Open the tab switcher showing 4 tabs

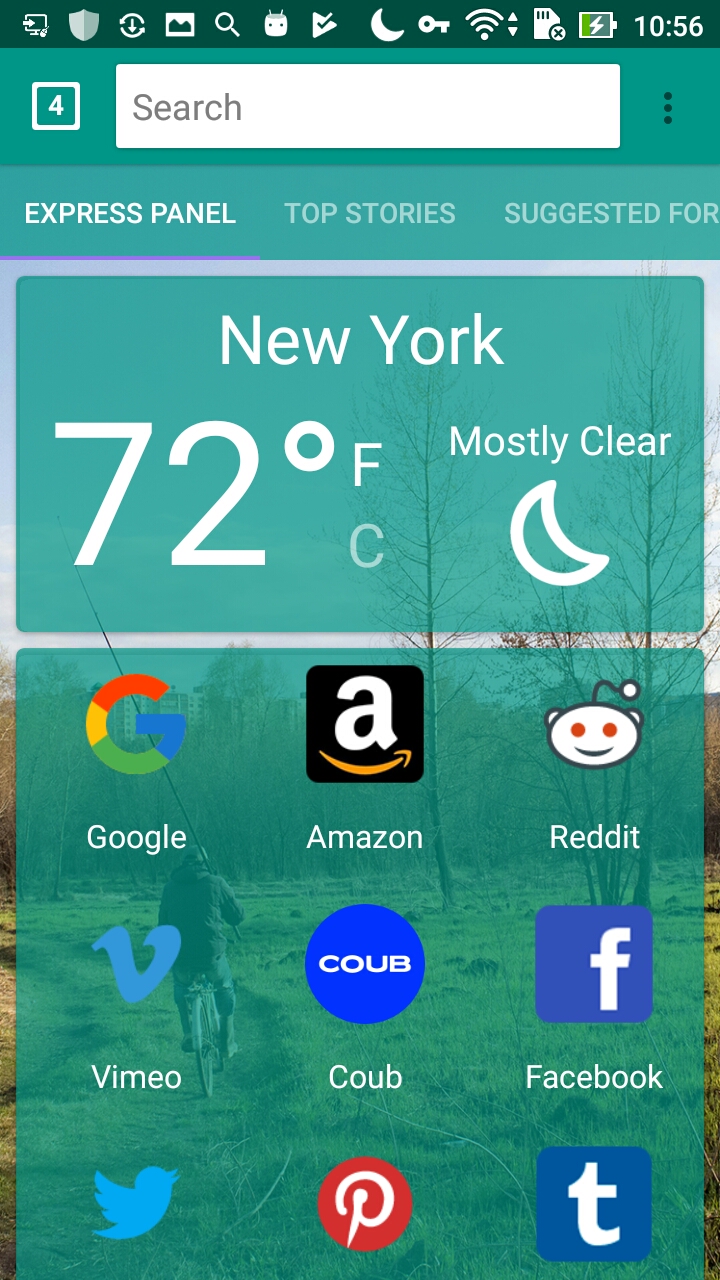[55, 106]
